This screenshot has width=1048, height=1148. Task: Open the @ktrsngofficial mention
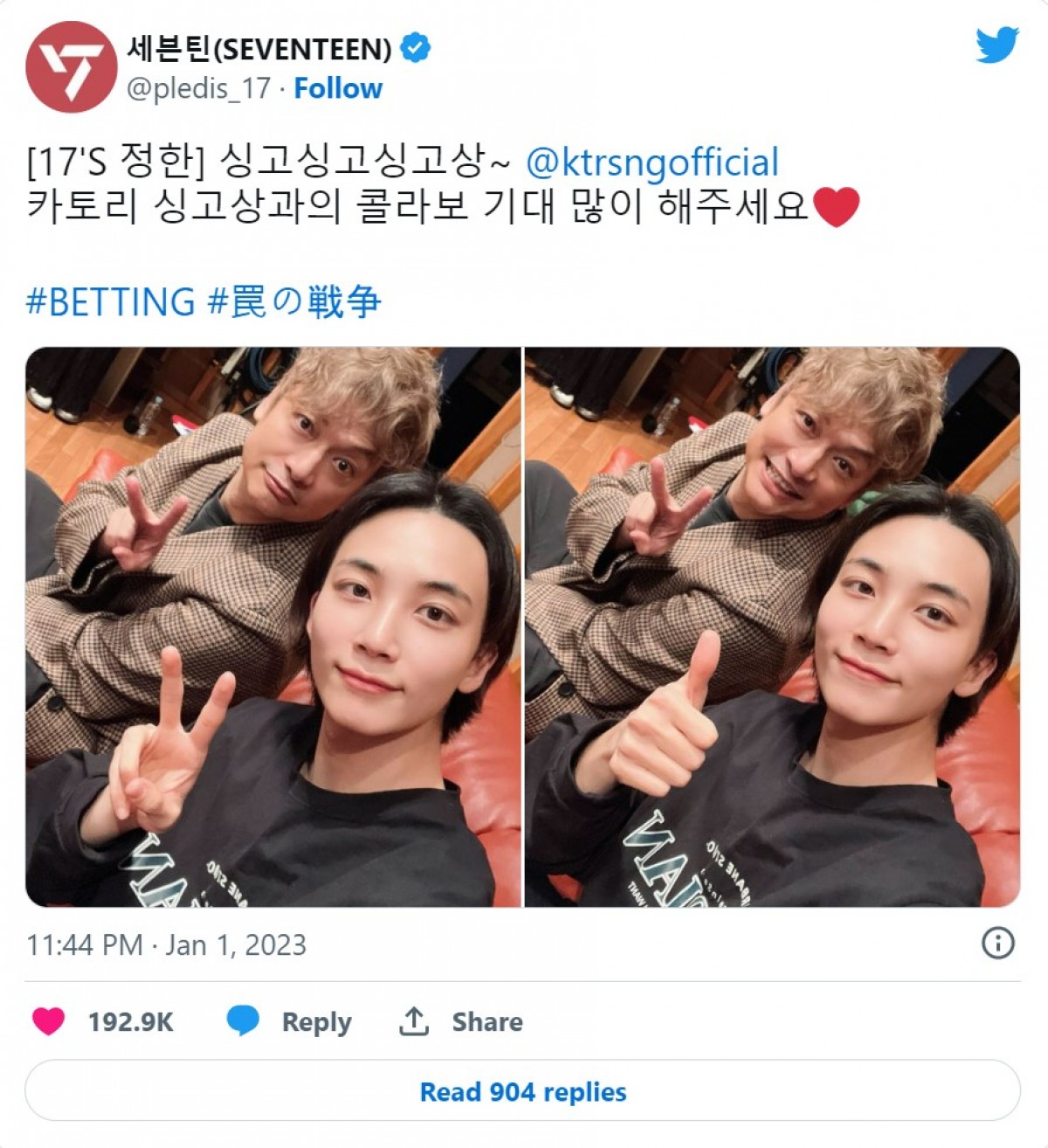(652, 163)
